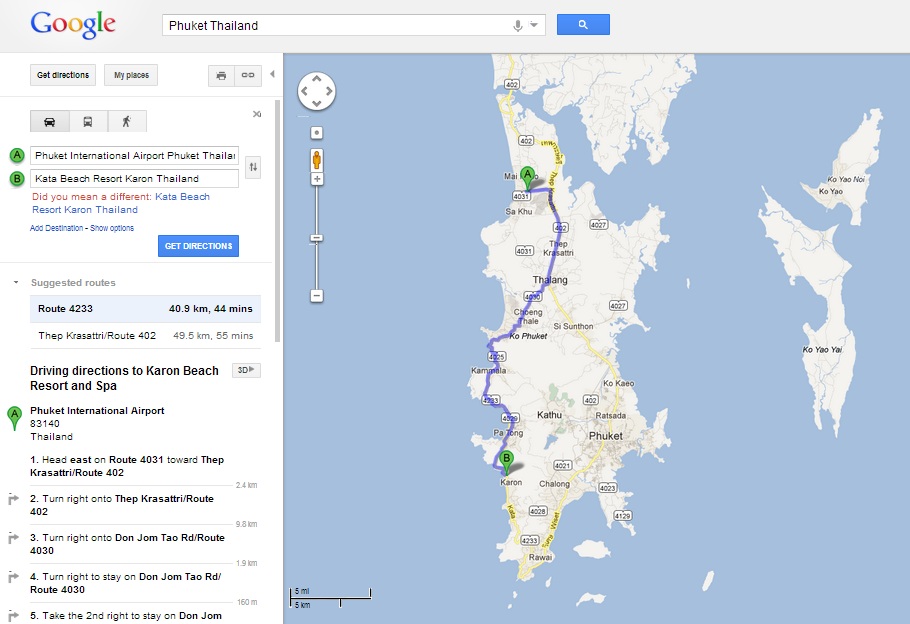Collapse the left side panel

coord(273,74)
